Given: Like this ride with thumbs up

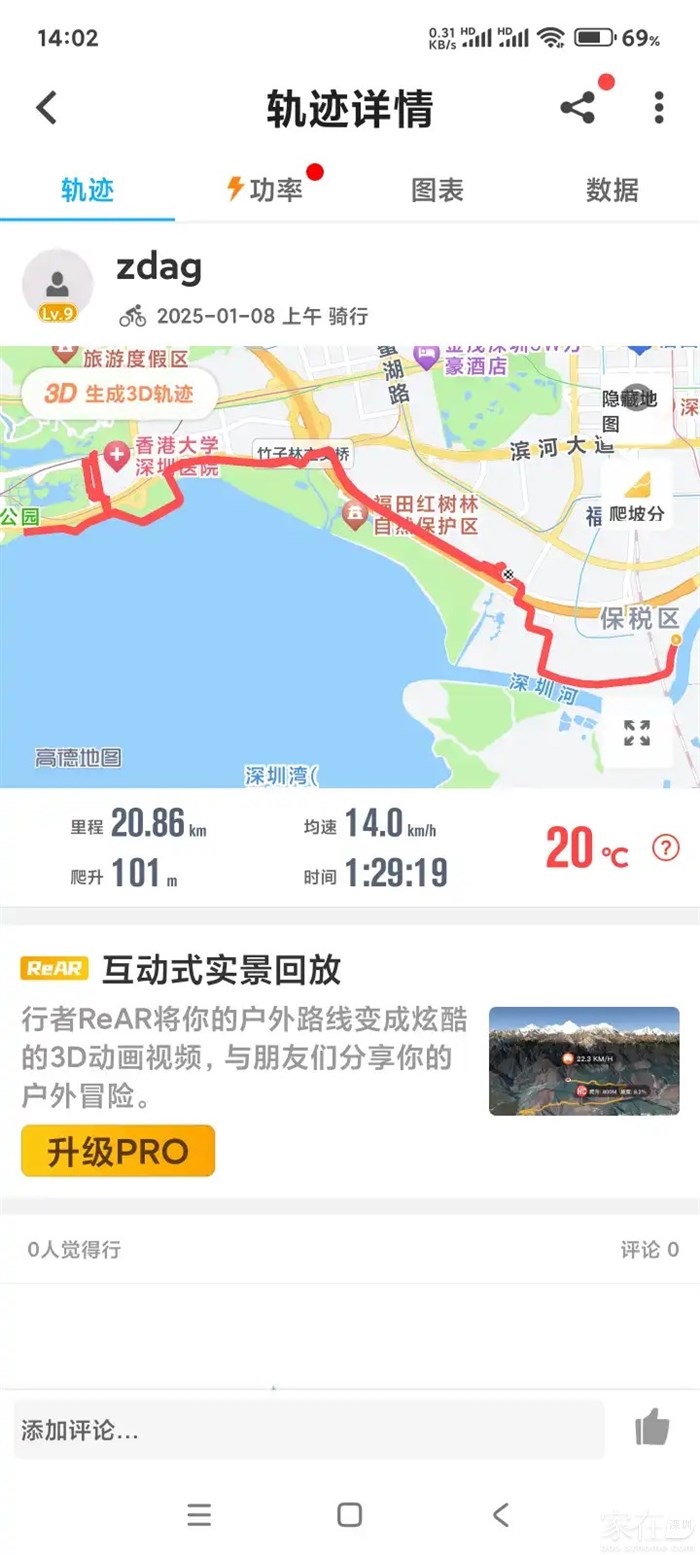Looking at the screenshot, I should point(652,1428).
